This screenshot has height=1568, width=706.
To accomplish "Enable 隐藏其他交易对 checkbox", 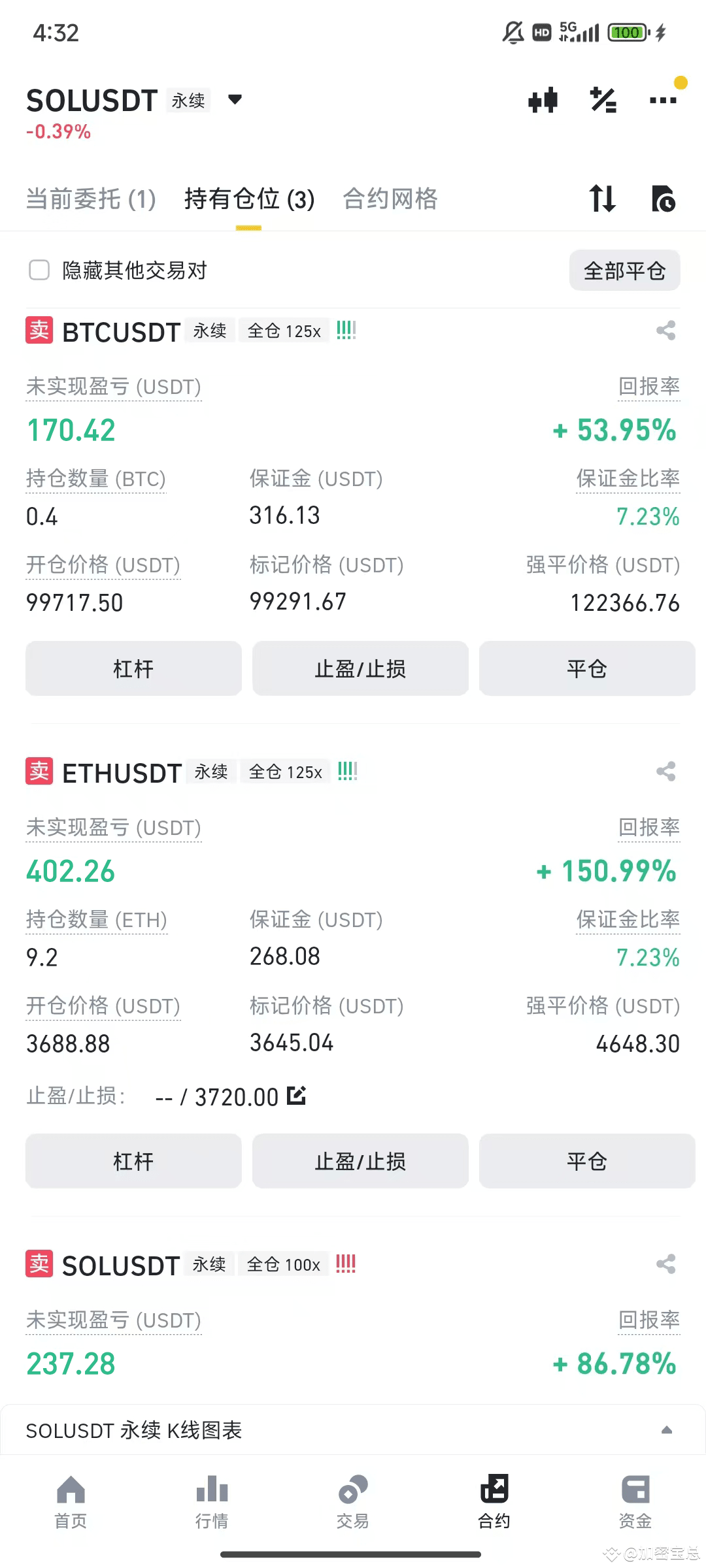I will (x=39, y=270).
